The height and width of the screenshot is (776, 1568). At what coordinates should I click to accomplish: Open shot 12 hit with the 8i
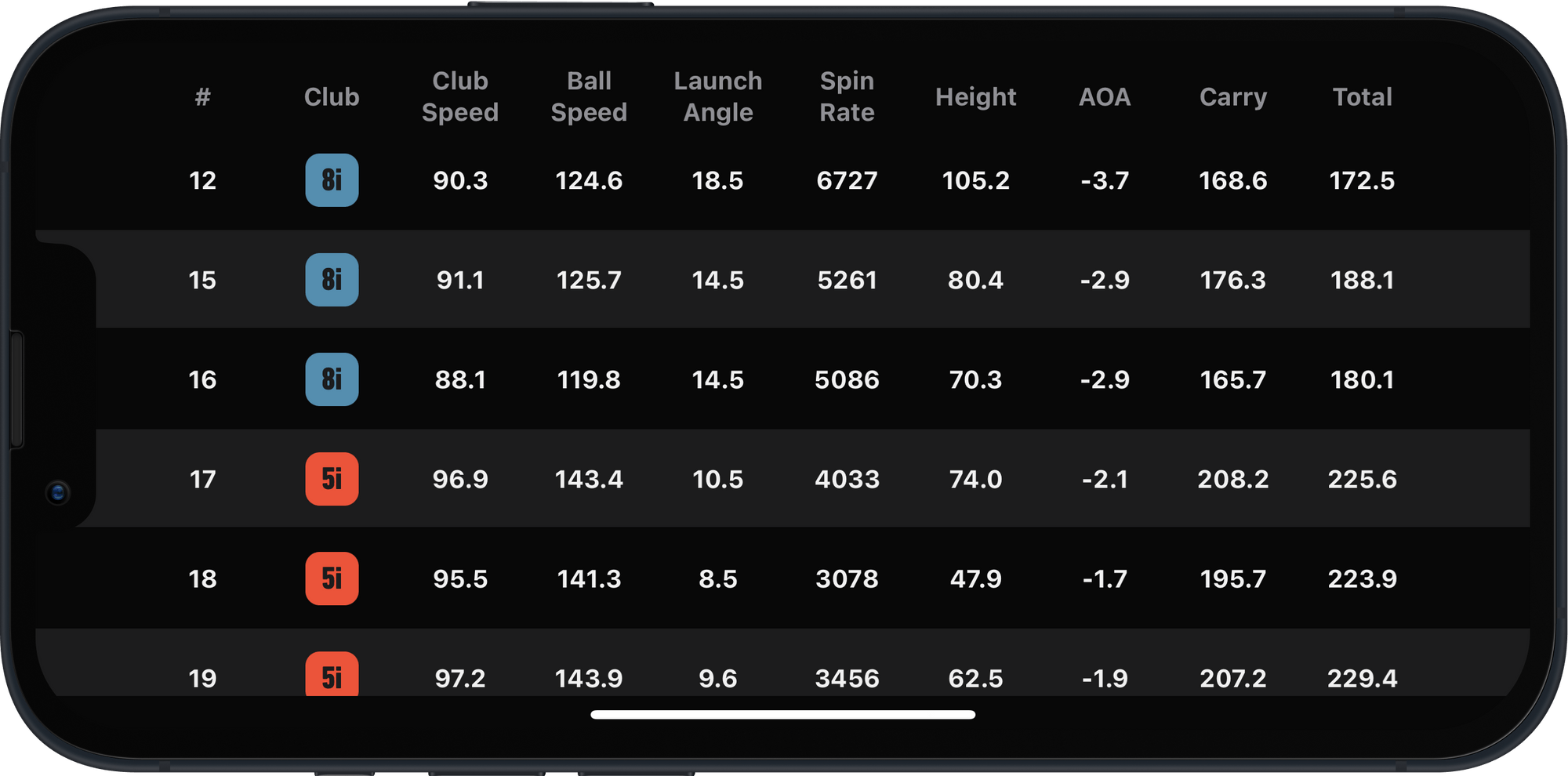coord(782,180)
